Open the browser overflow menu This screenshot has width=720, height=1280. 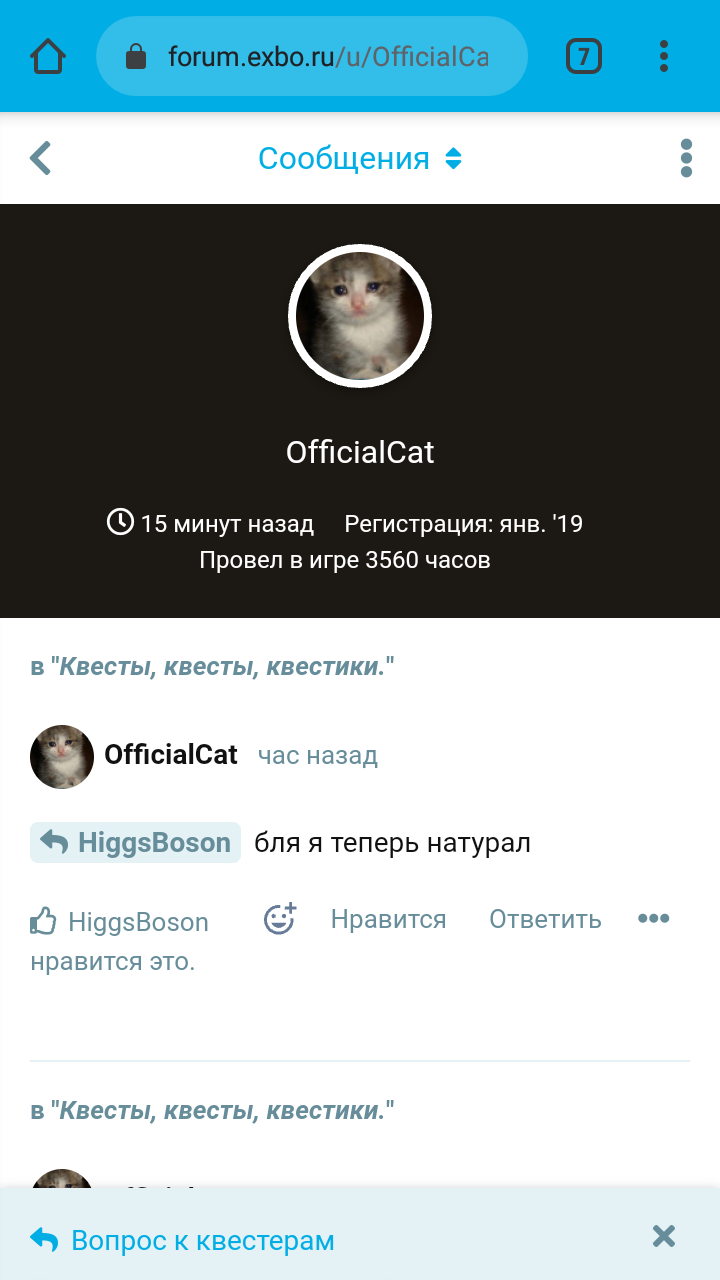664,56
